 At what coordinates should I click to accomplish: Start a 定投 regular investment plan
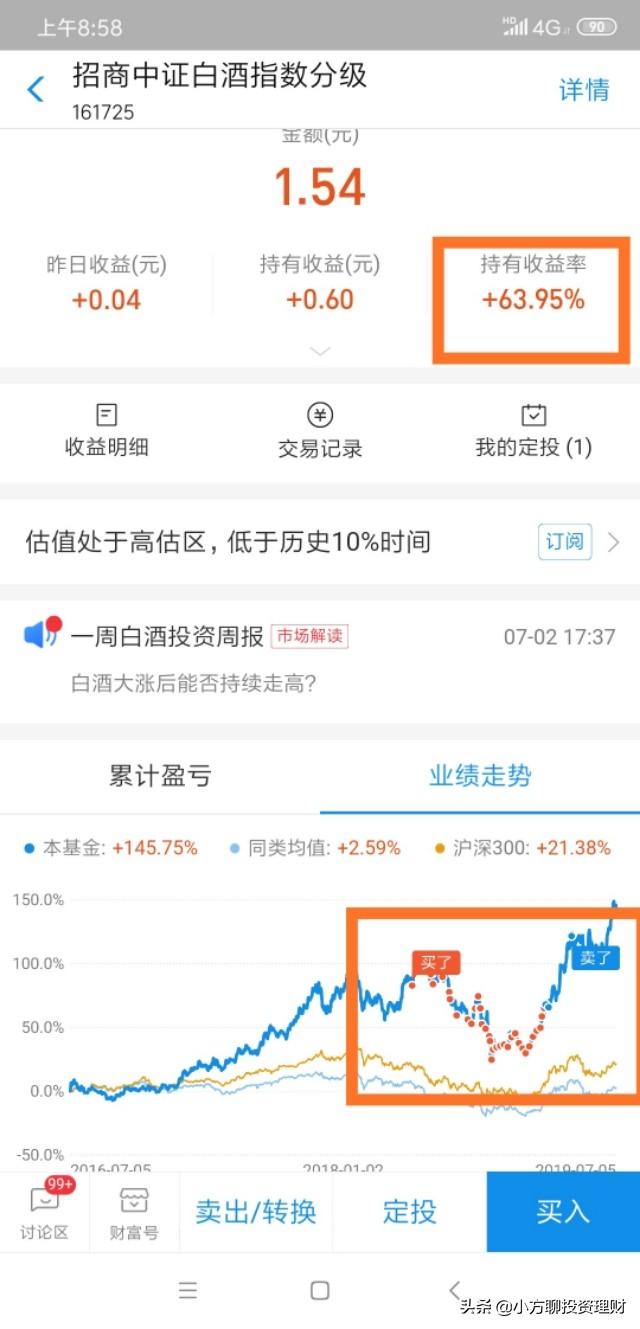(410, 1212)
